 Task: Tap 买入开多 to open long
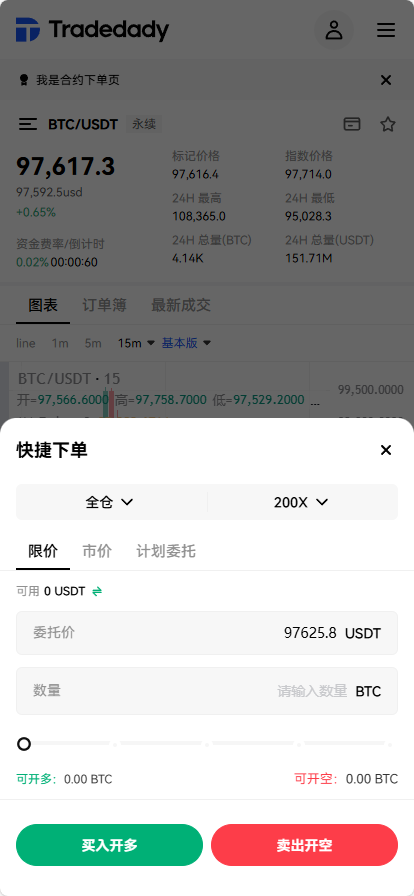pyautogui.click(x=109, y=845)
